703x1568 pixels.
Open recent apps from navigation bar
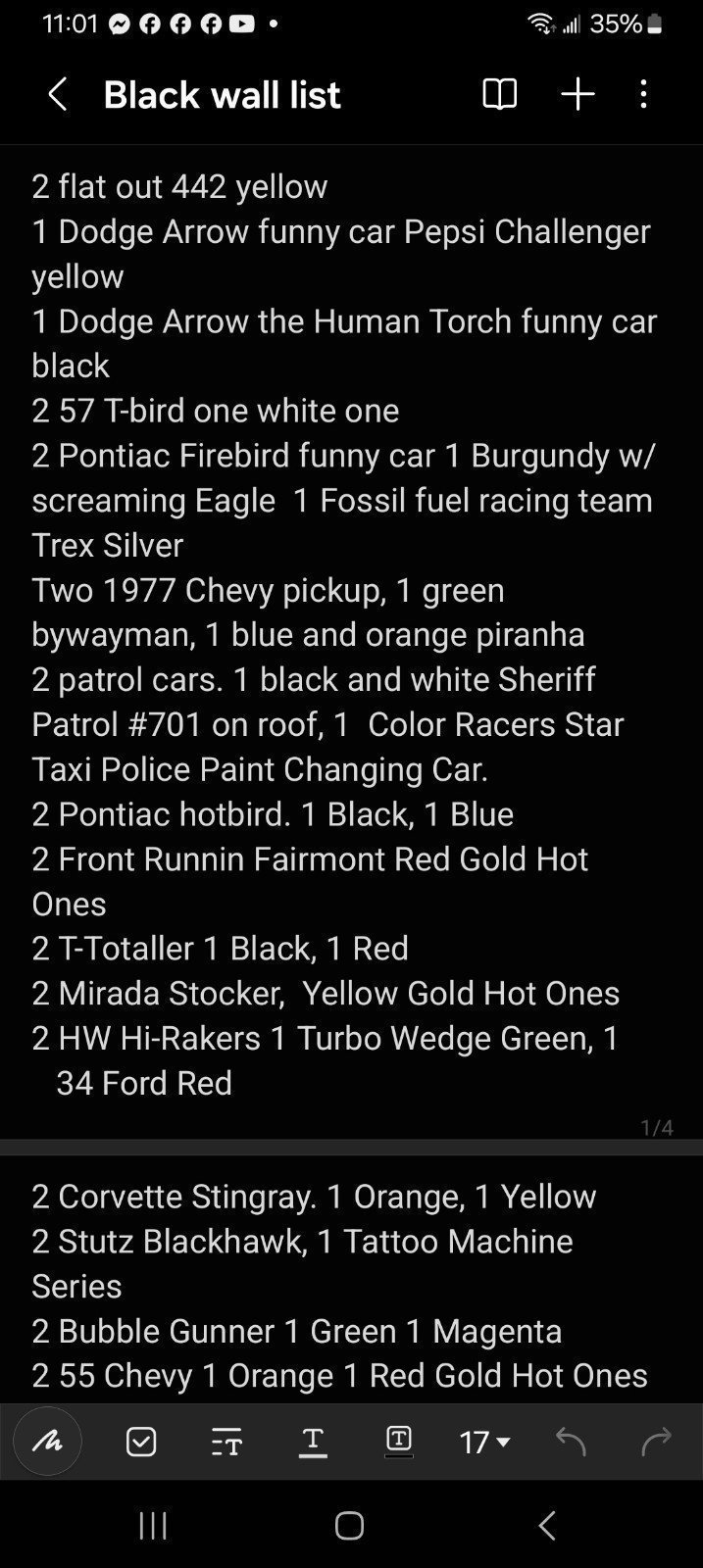coord(153,1525)
